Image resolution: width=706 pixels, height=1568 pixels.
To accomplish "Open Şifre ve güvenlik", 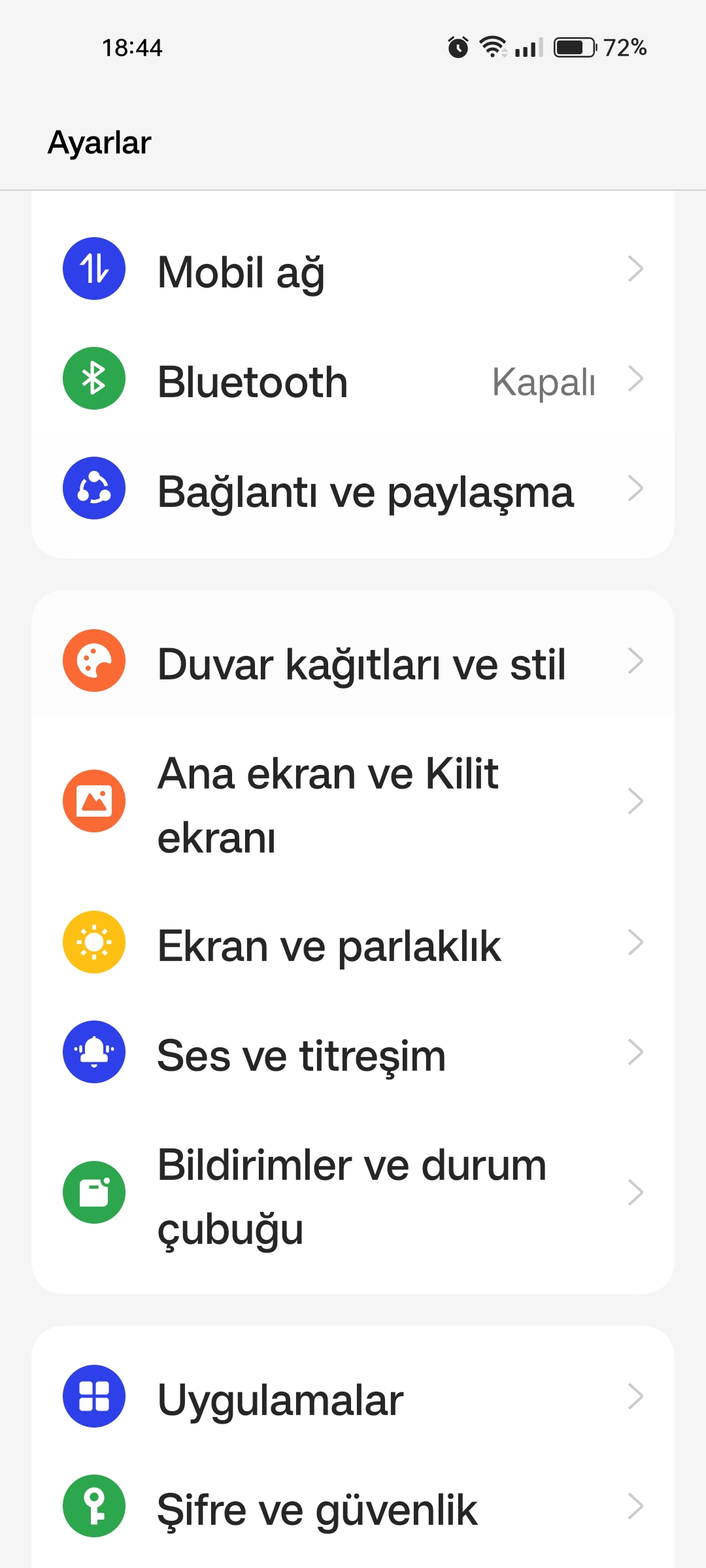I will point(353,1507).
